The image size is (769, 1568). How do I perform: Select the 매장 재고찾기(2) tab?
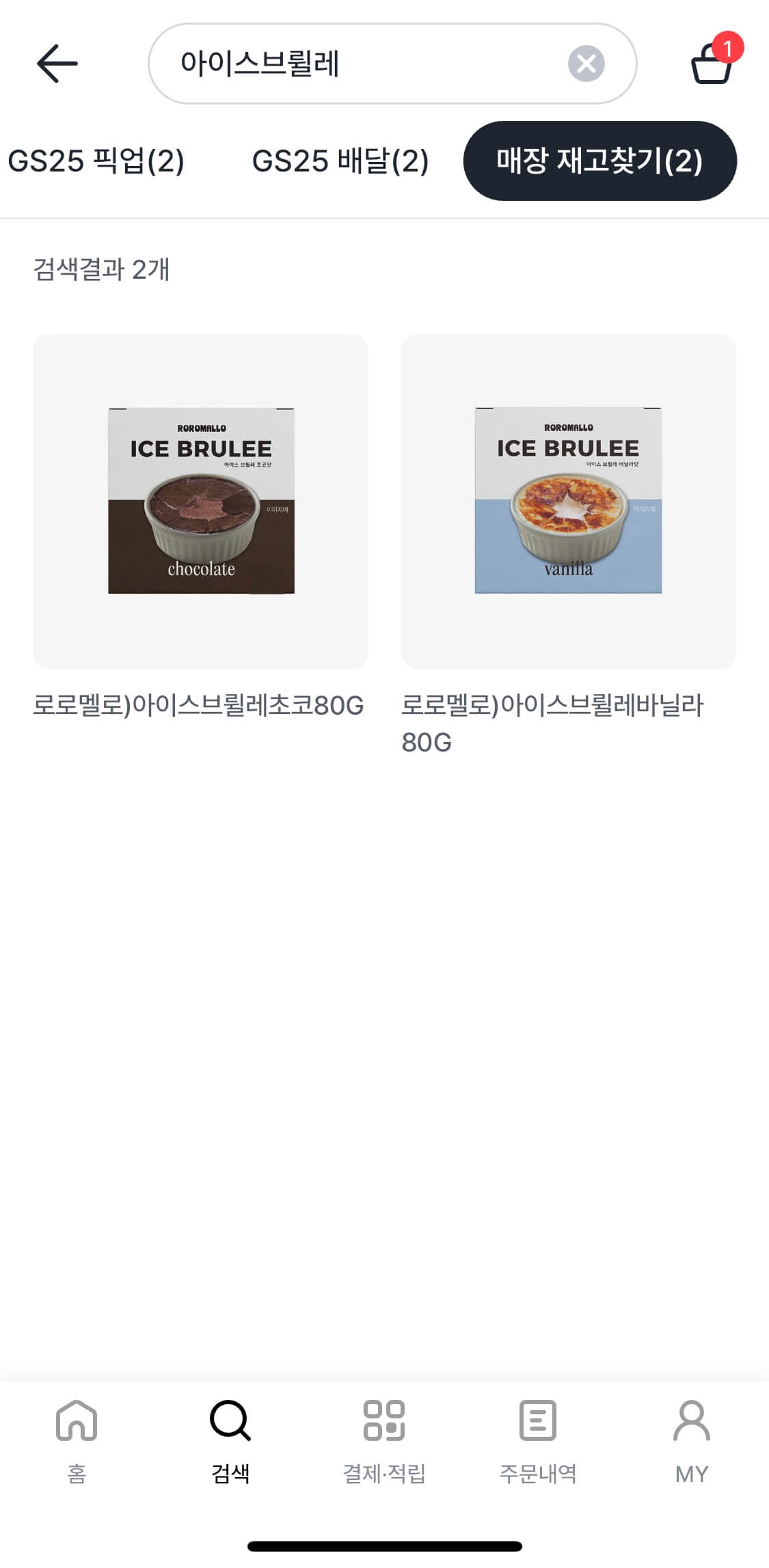tap(600, 162)
